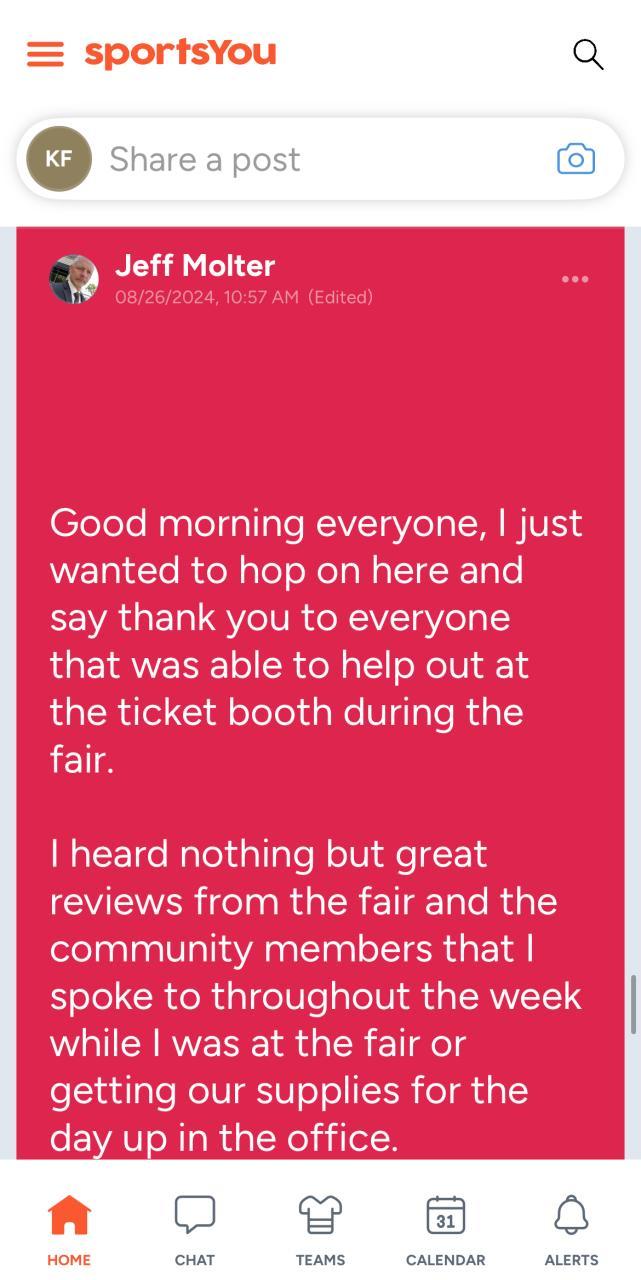
Task: Switch to the Teams tab
Action: [320, 1230]
